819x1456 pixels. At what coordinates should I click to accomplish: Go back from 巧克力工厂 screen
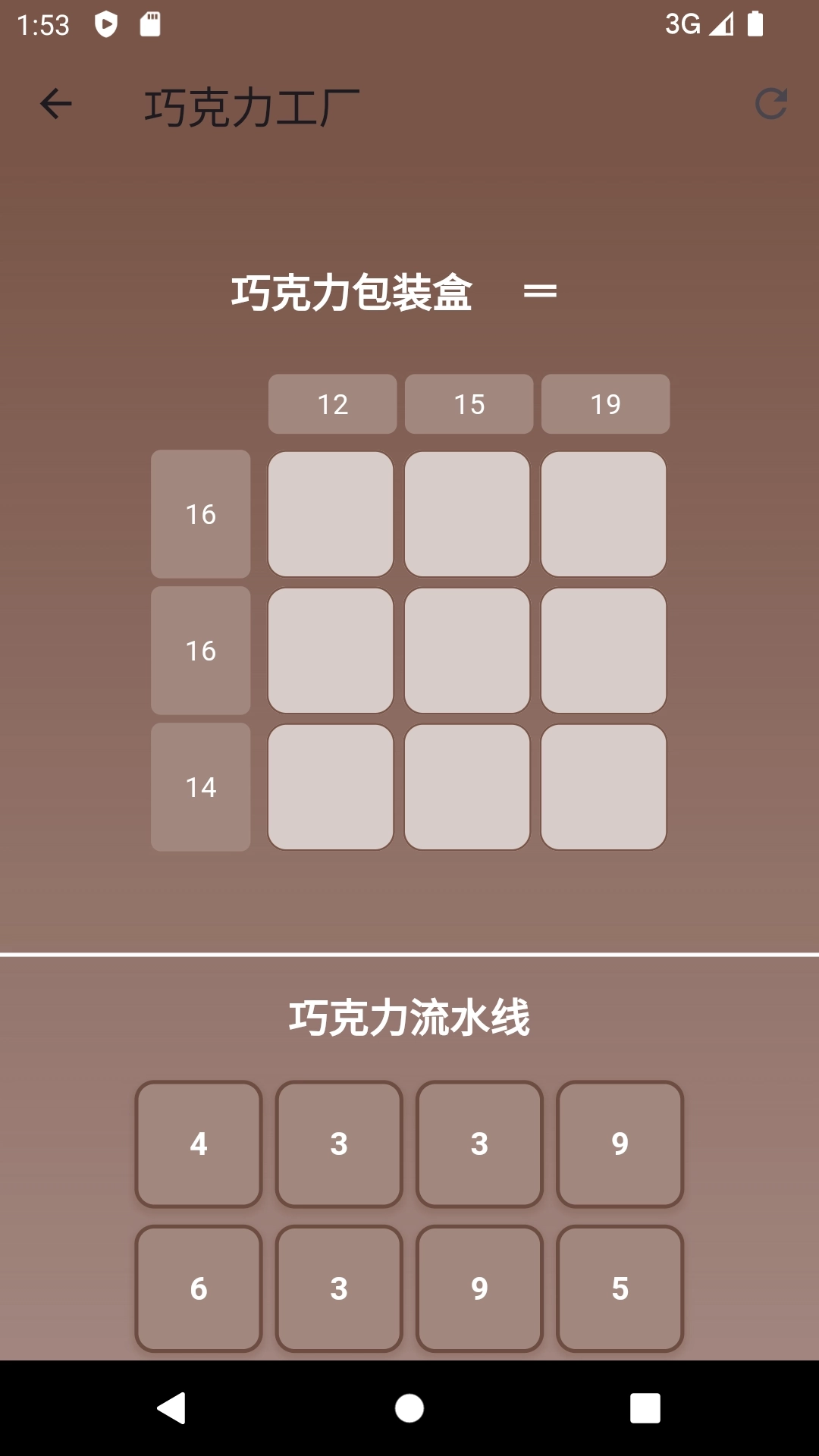coord(55,105)
